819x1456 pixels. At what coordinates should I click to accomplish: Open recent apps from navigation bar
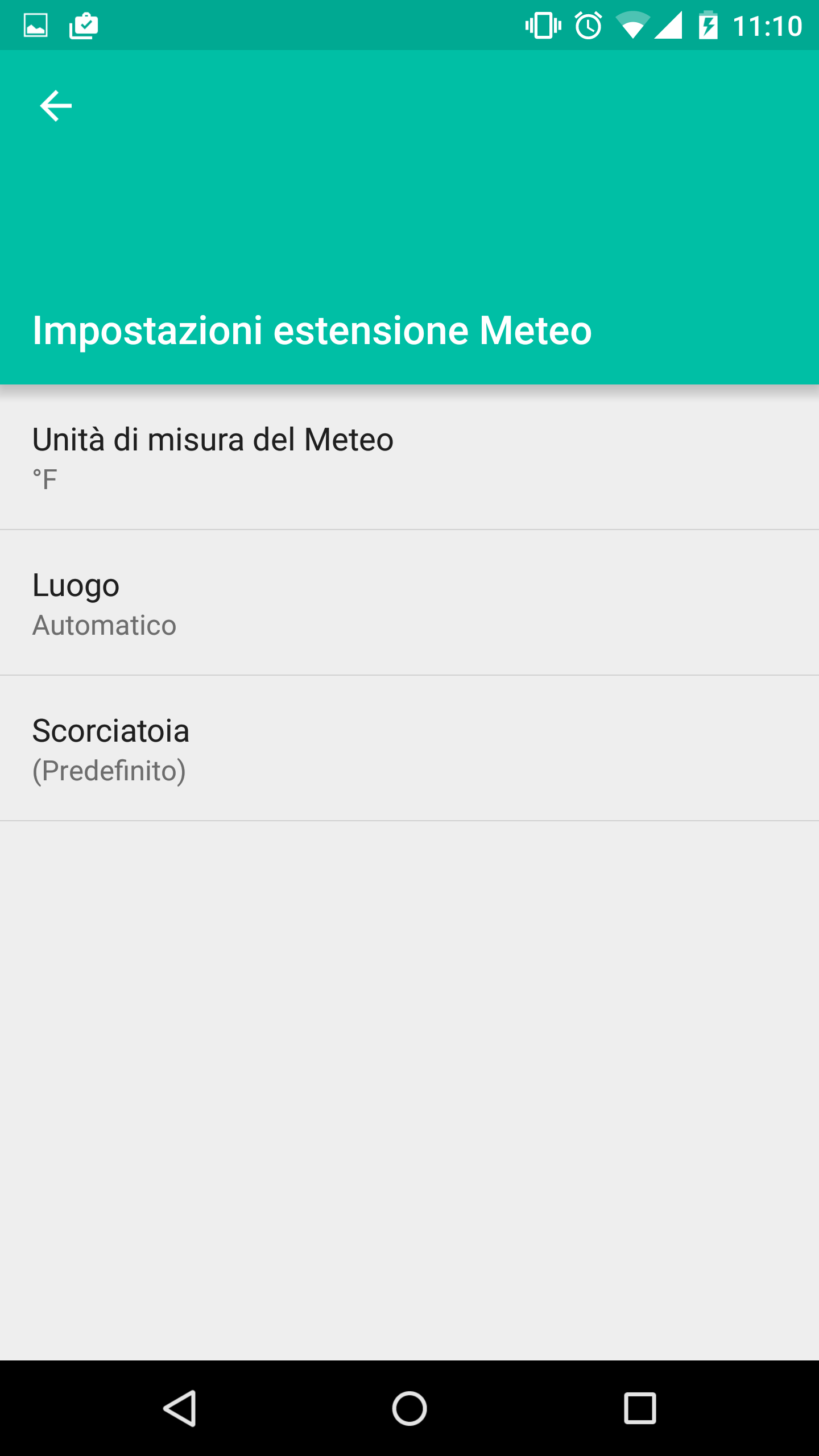point(640,1408)
